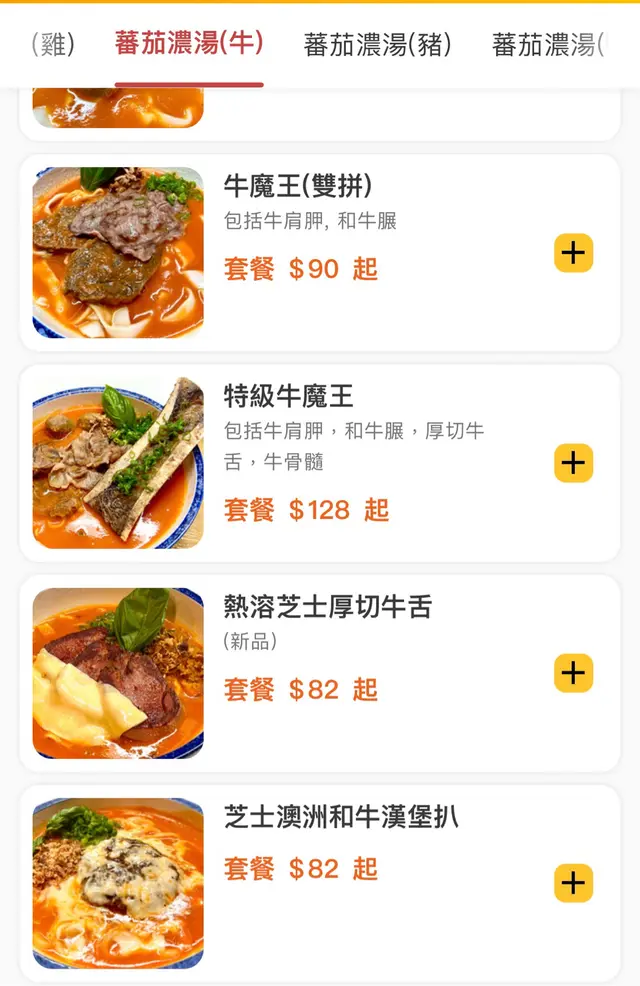Select the 蕃茄濃湯(牛) tab
The width and height of the screenshot is (640, 986).
tap(189, 44)
